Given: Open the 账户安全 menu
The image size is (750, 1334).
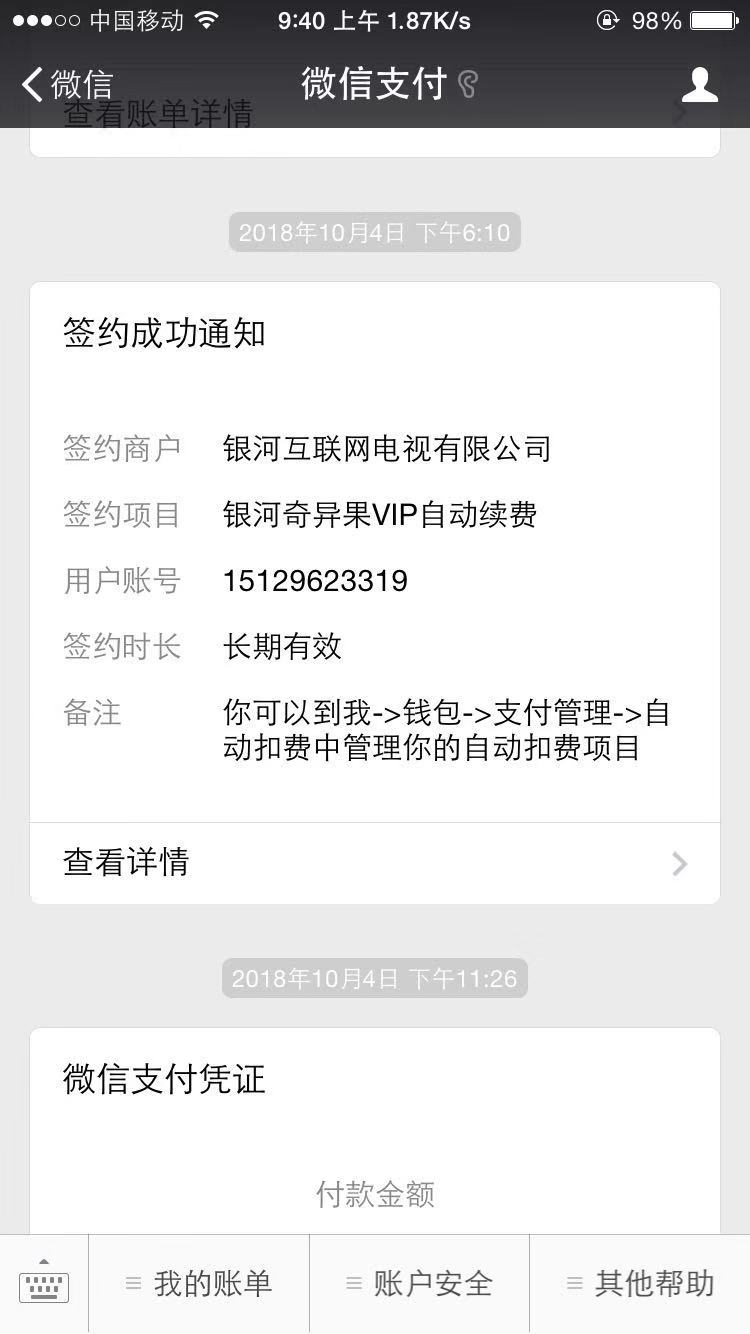Looking at the screenshot, I should [x=419, y=1284].
